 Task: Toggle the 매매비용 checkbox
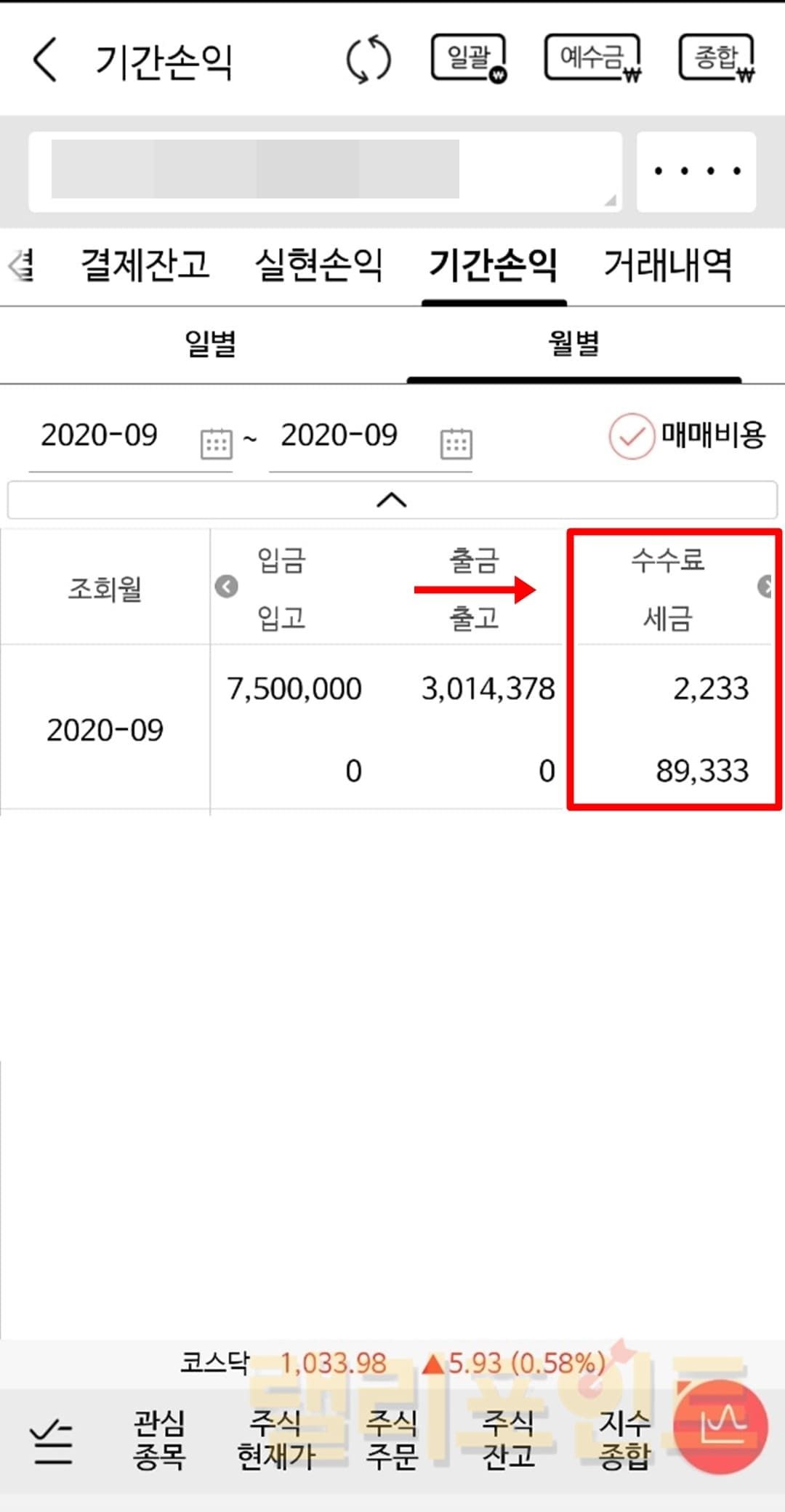click(x=631, y=436)
